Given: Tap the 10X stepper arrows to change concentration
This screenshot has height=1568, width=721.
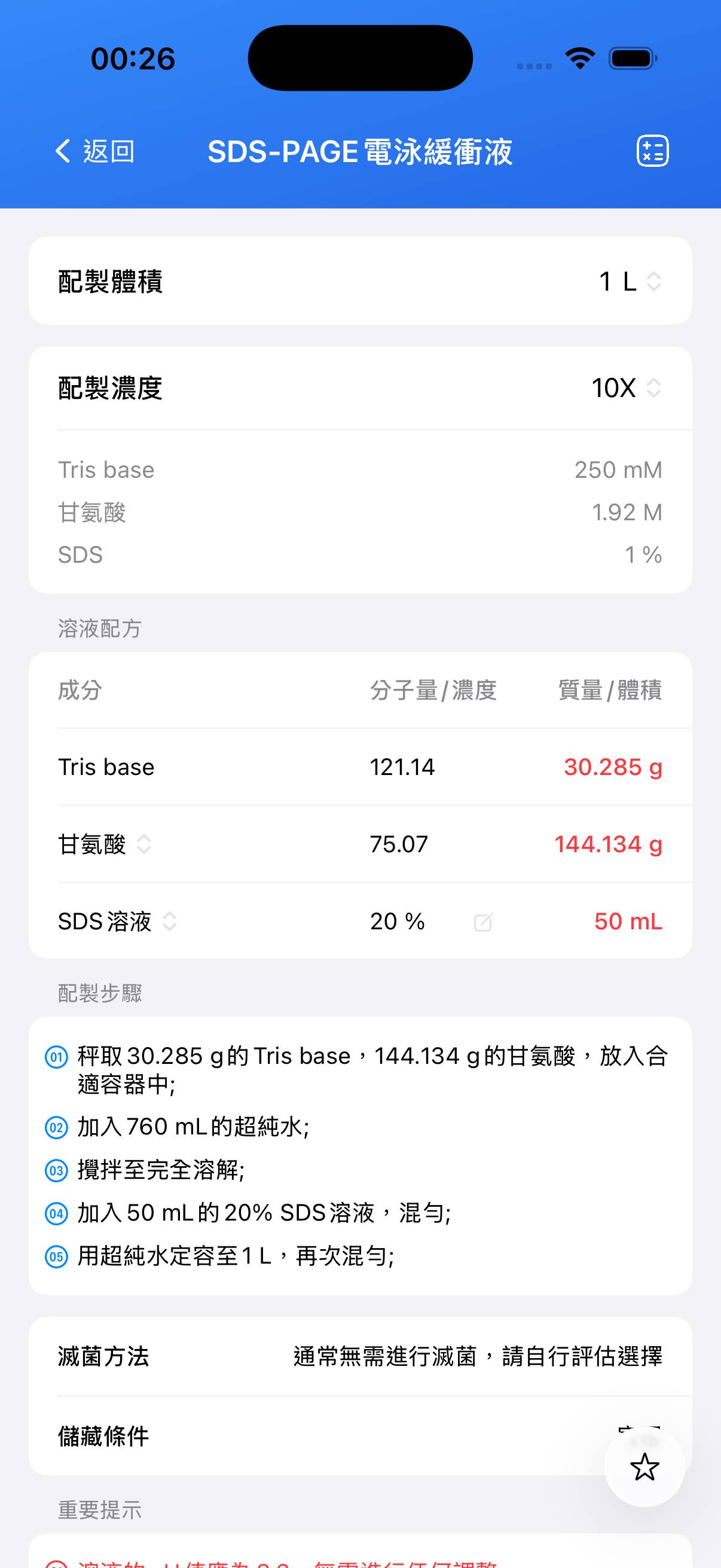Looking at the screenshot, I should pyautogui.click(x=653, y=388).
